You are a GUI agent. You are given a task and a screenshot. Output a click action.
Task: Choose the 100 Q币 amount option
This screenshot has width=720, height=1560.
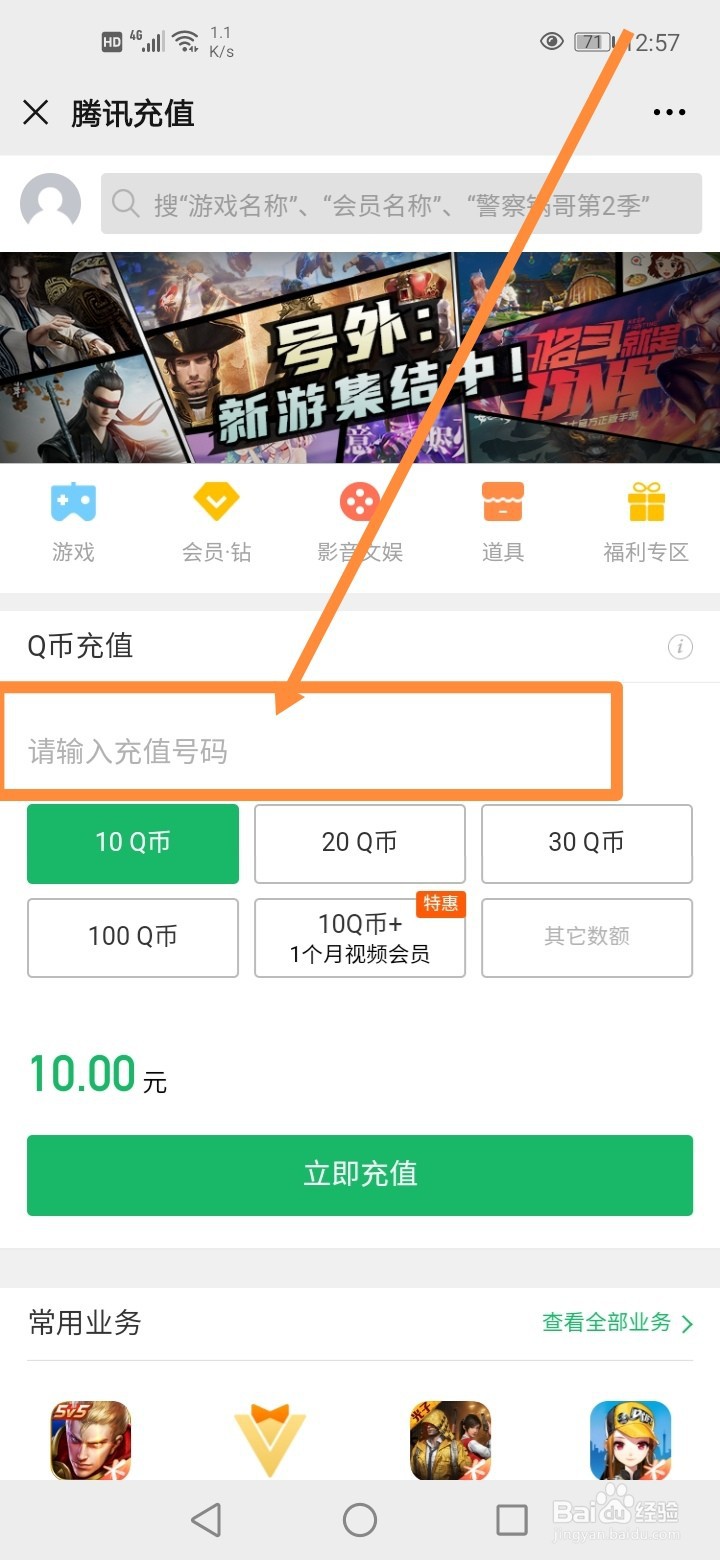tap(132, 937)
